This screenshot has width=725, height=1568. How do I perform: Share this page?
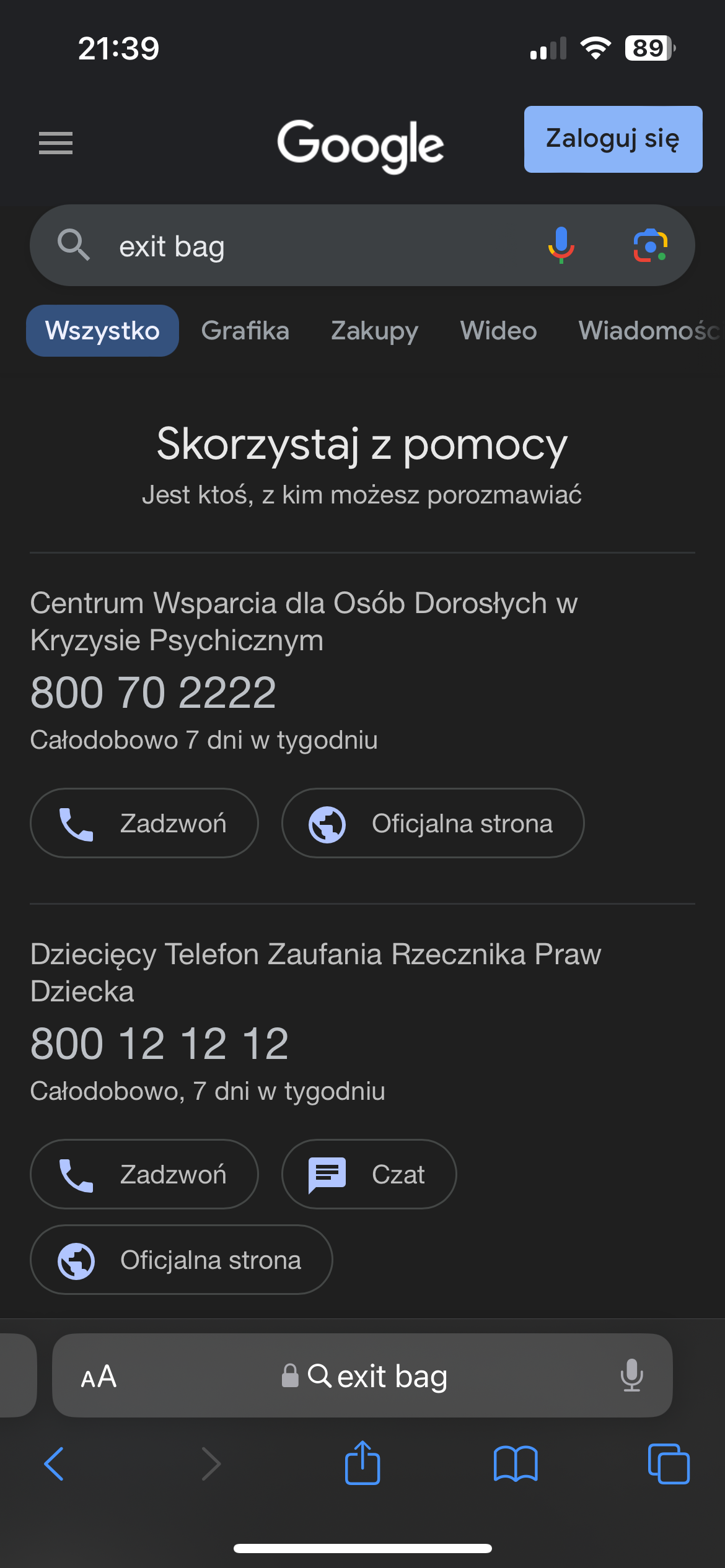click(x=362, y=1463)
